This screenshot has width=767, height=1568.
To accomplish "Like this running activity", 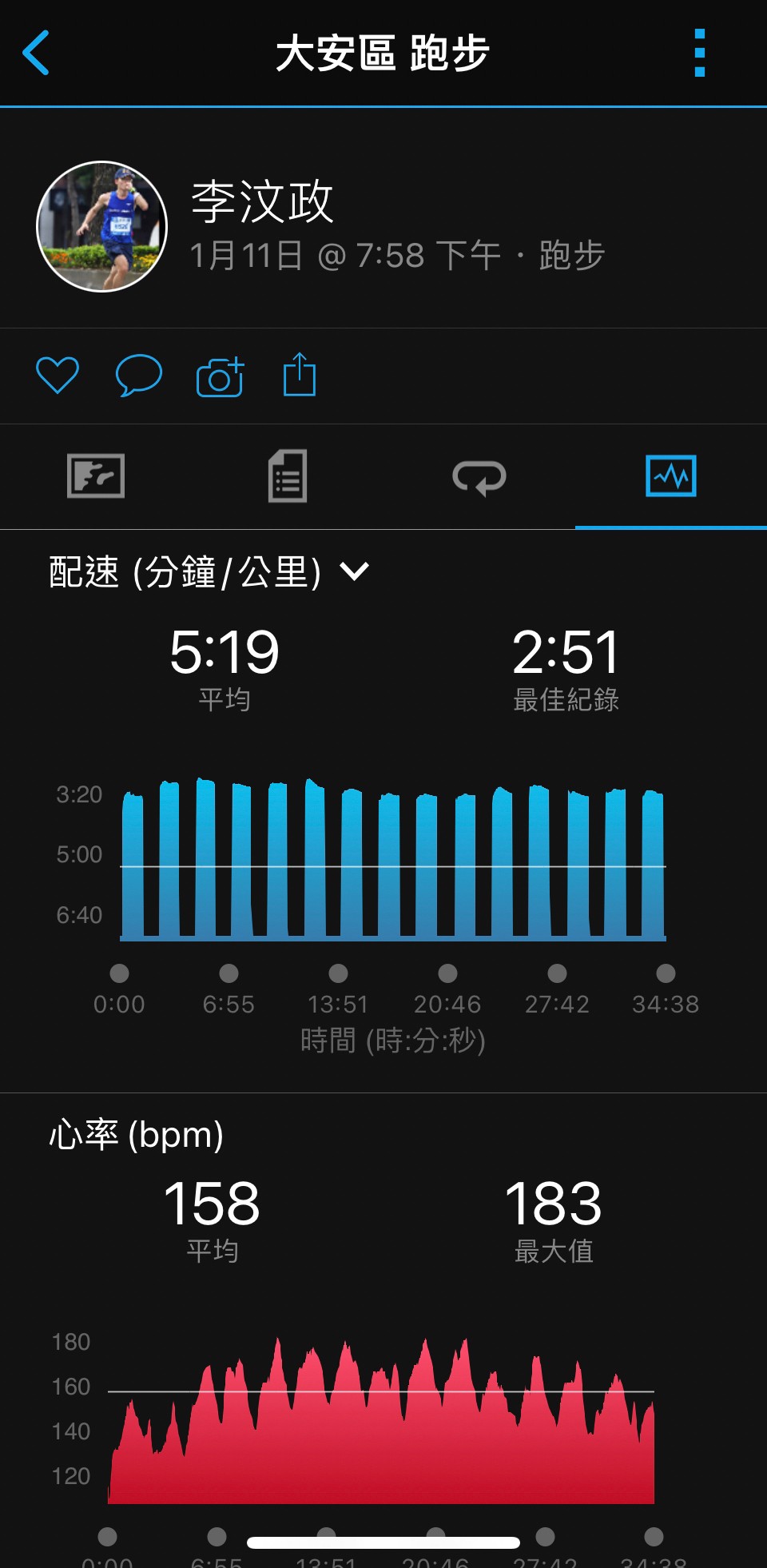I will click(x=58, y=375).
